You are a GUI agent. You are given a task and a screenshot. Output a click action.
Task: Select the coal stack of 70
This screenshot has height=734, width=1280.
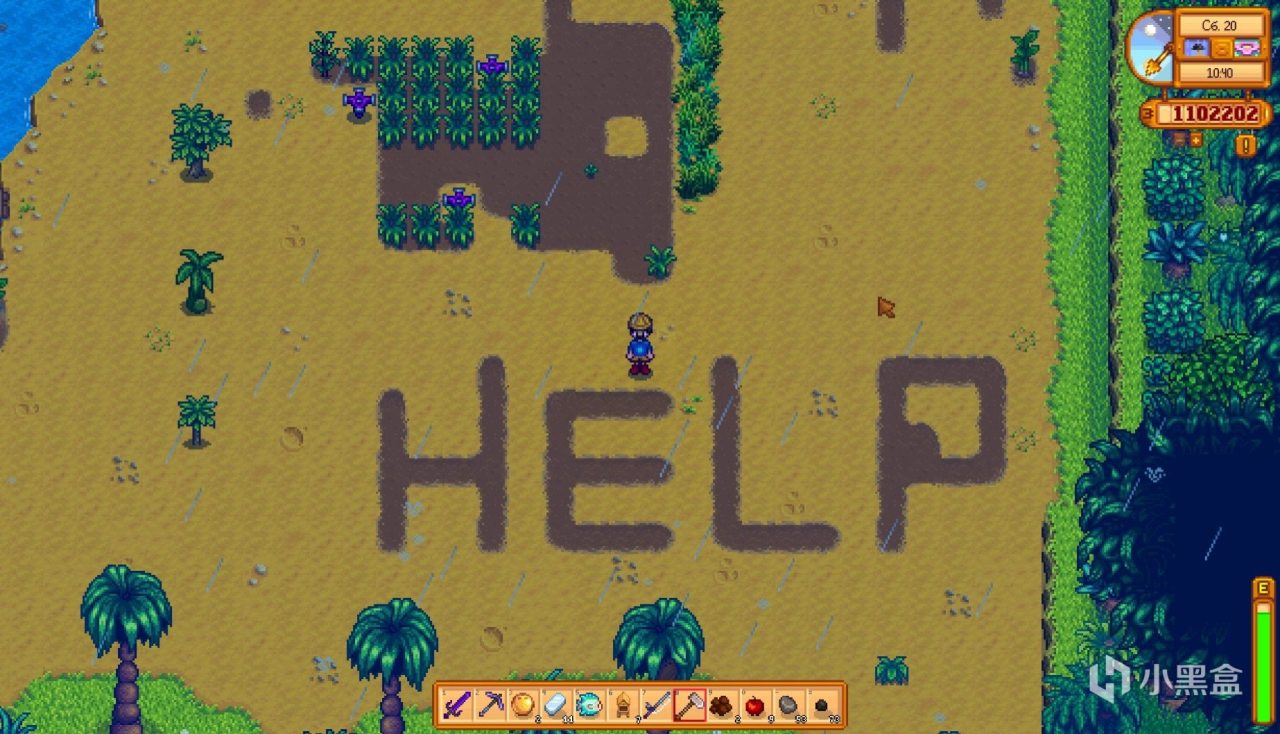821,705
